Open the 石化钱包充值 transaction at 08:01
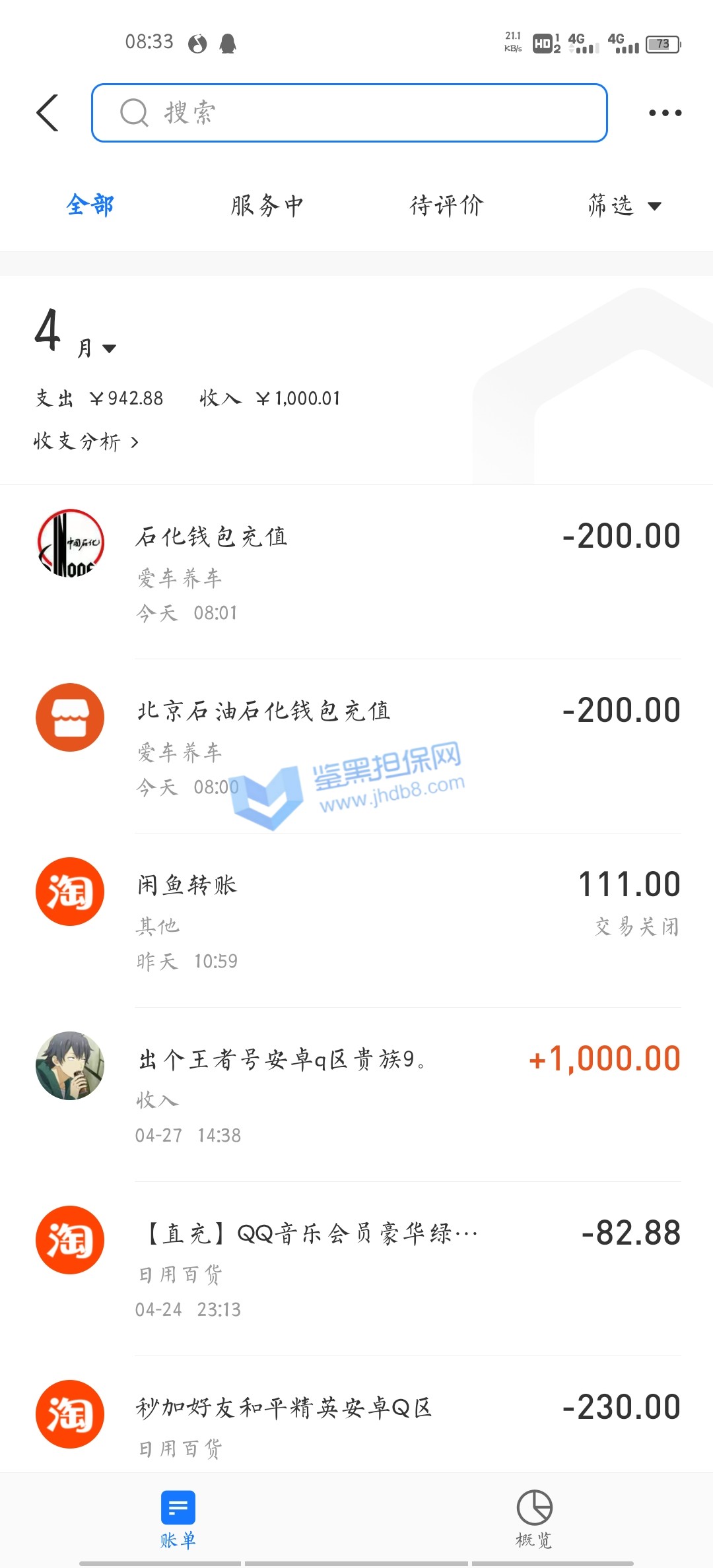Image resolution: width=713 pixels, height=1568 pixels. point(356,572)
